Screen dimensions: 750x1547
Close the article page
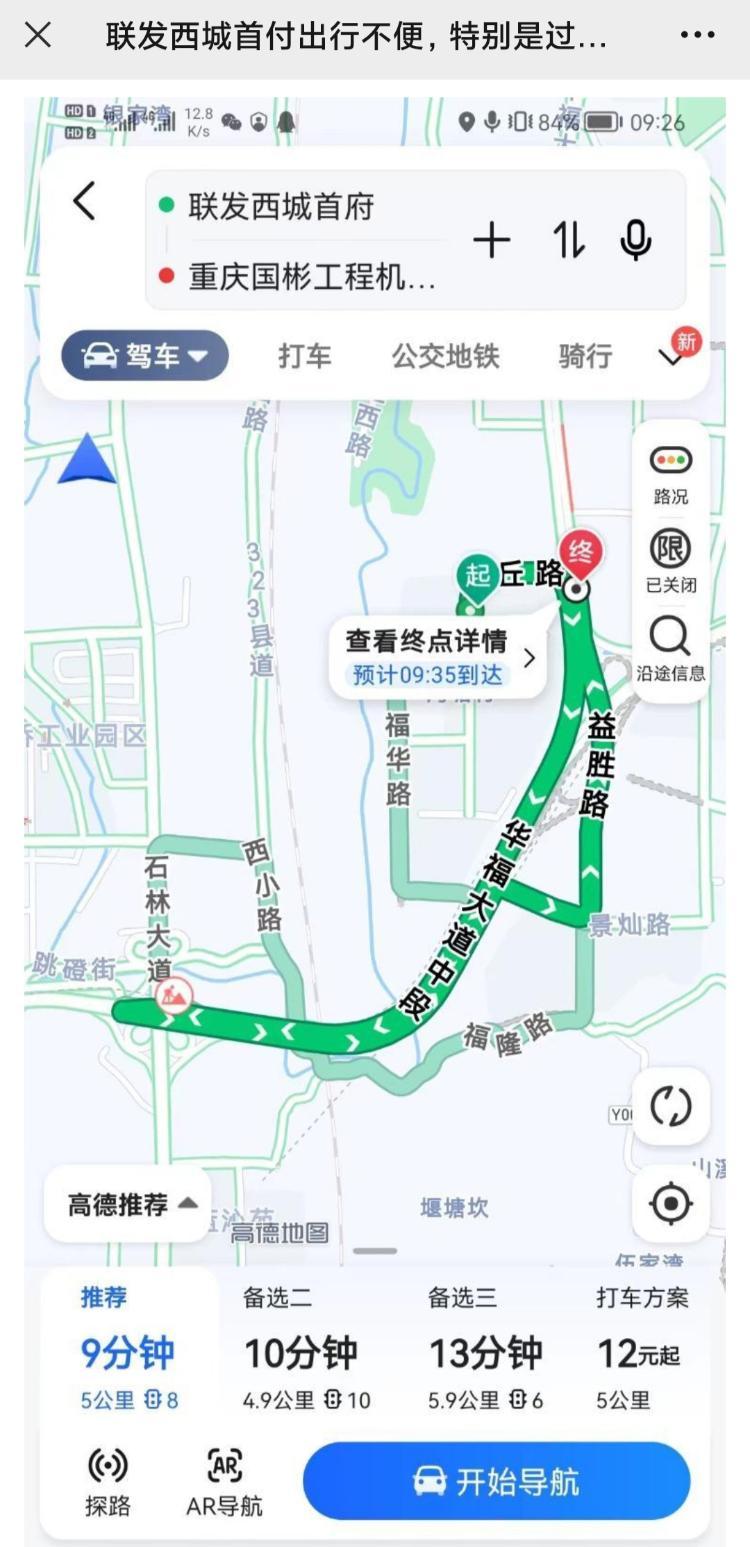(x=38, y=36)
